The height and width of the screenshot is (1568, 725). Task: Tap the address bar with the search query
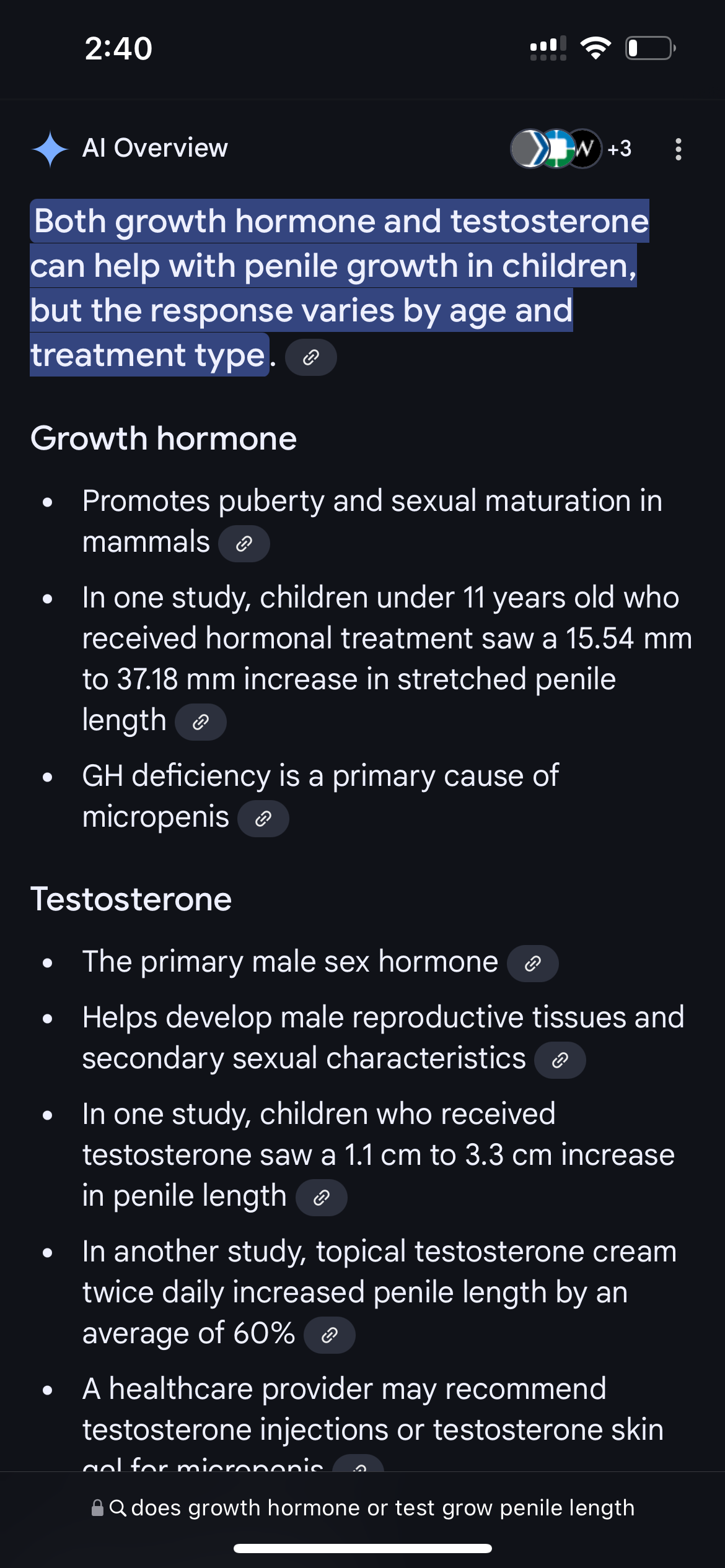click(362, 1508)
